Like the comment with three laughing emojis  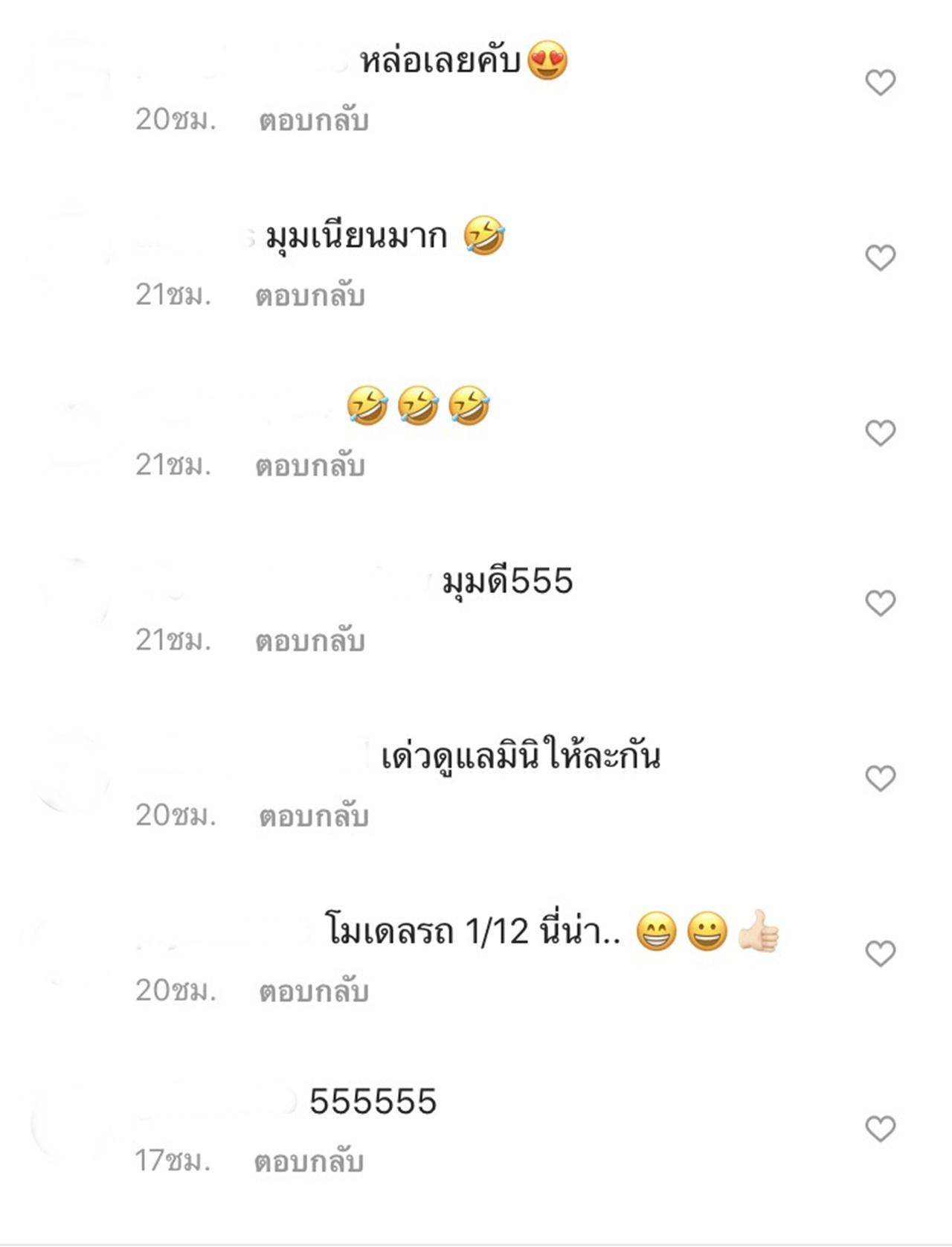tap(880, 432)
